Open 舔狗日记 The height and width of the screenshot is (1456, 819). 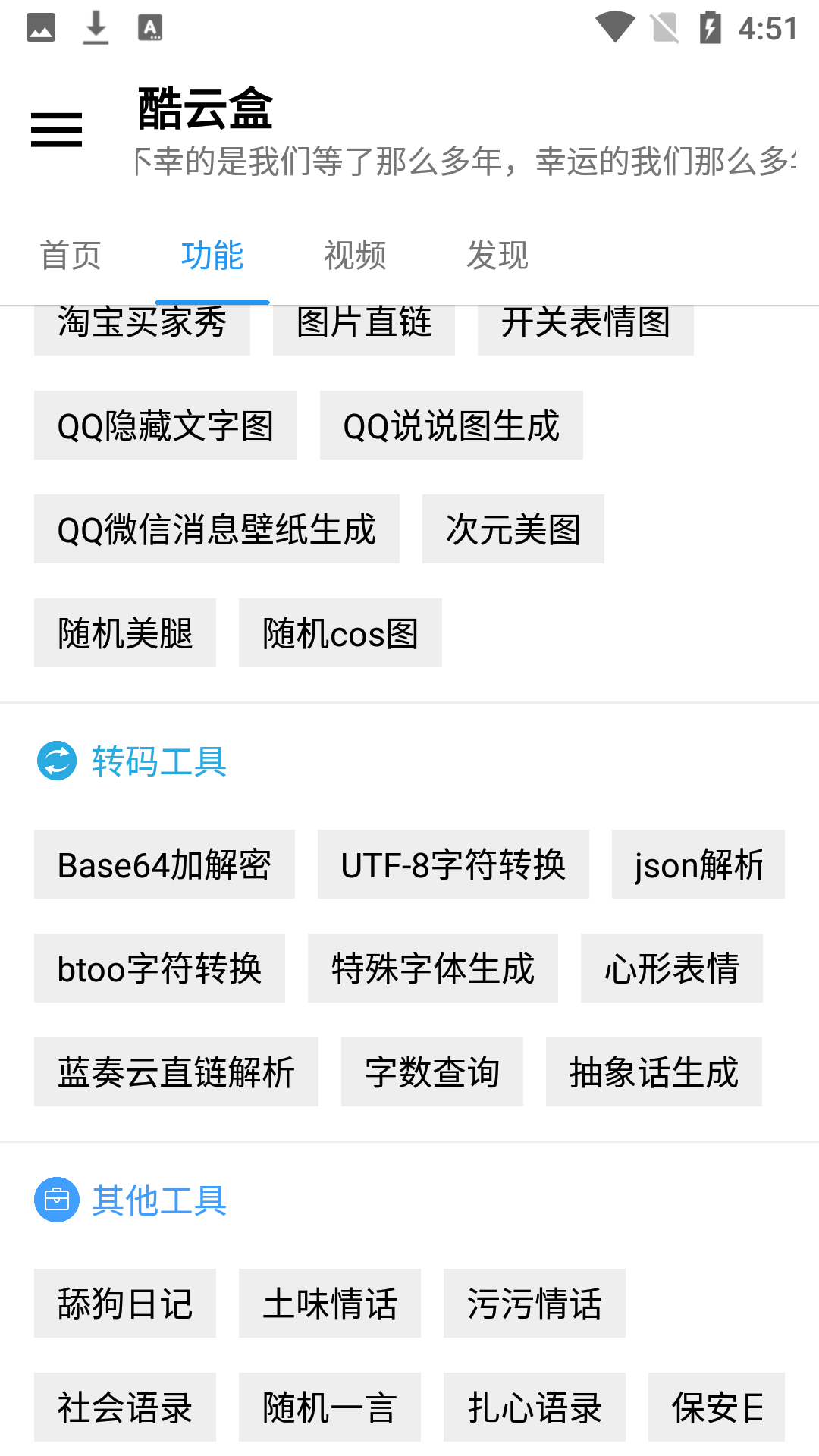click(x=124, y=1304)
